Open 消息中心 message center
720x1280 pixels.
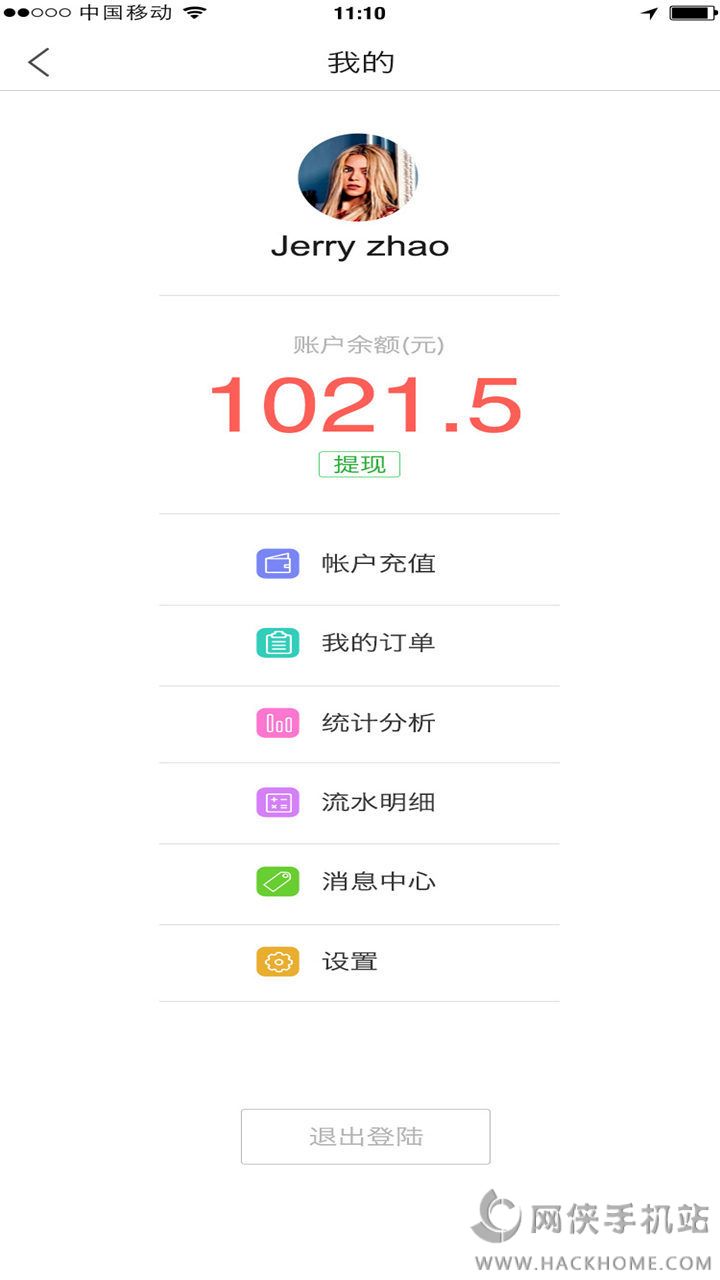tap(358, 882)
